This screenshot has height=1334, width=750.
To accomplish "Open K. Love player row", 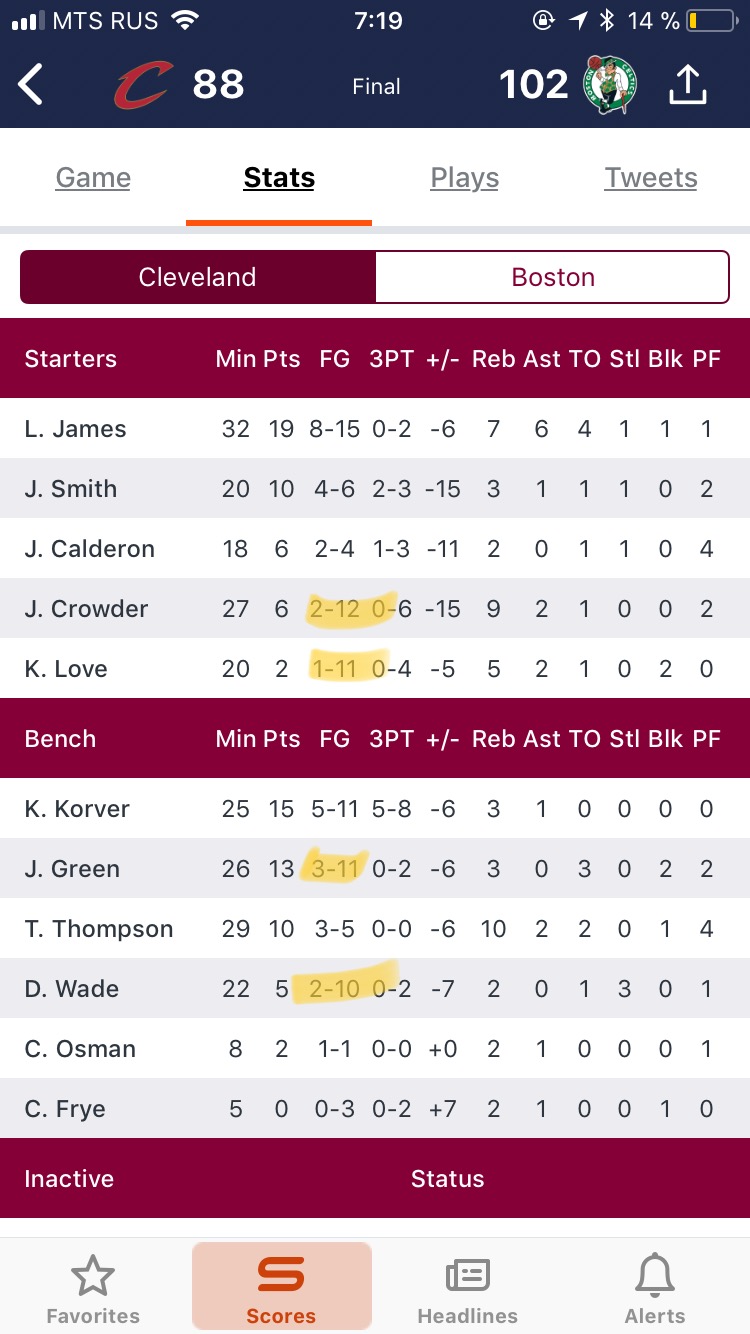I will click(x=375, y=669).
